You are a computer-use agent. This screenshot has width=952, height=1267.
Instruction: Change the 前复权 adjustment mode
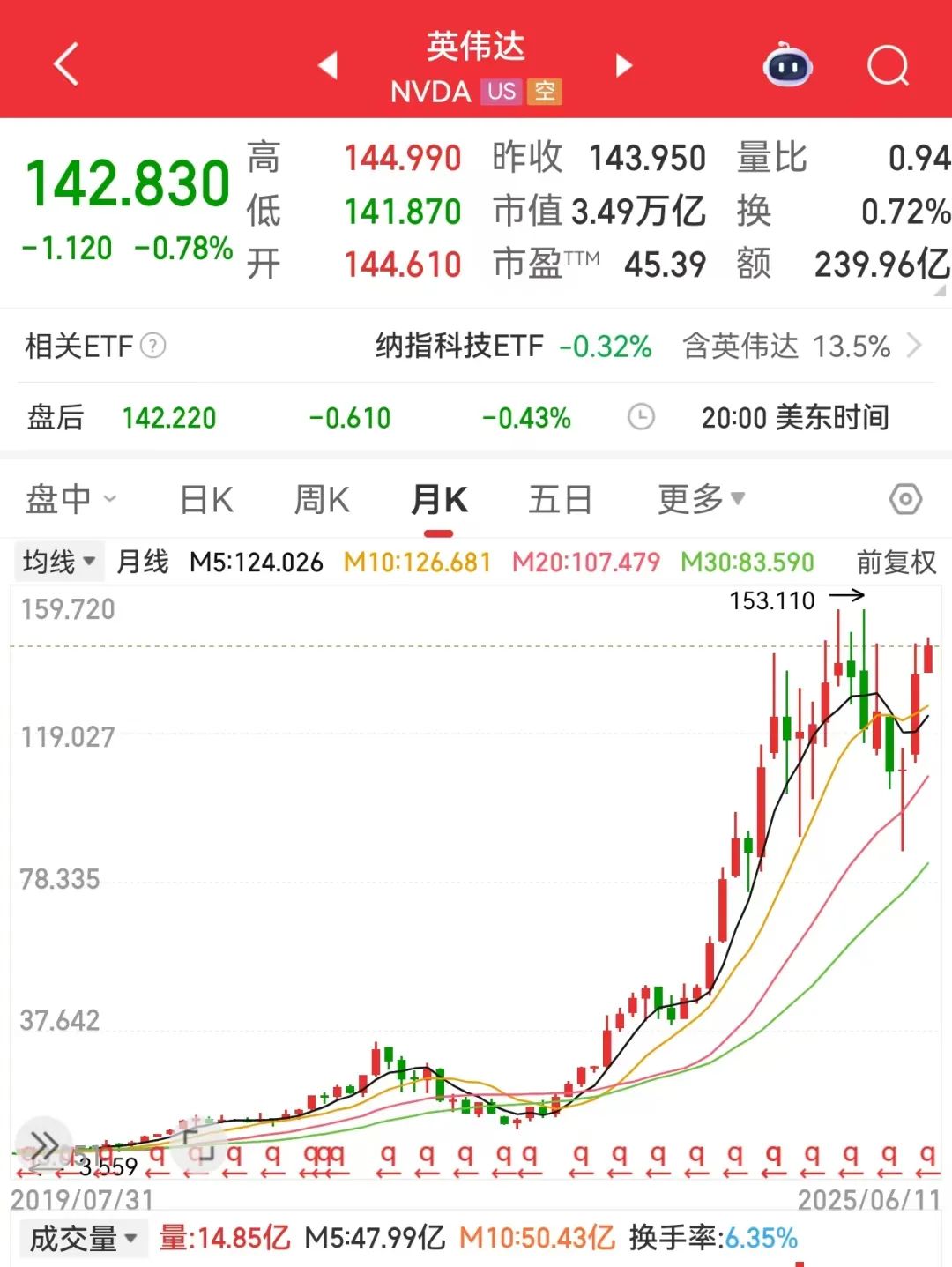click(x=896, y=562)
